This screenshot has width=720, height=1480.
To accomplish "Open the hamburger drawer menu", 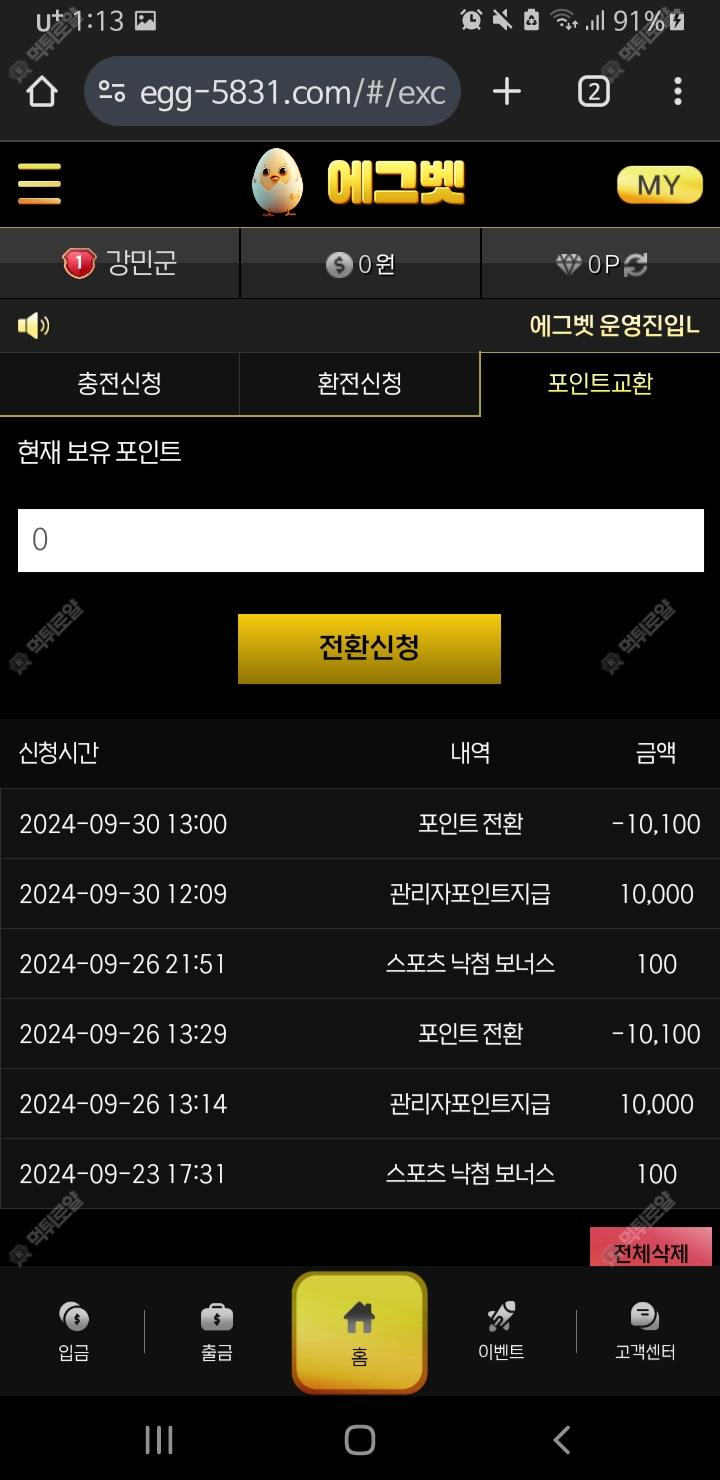I will (x=39, y=184).
